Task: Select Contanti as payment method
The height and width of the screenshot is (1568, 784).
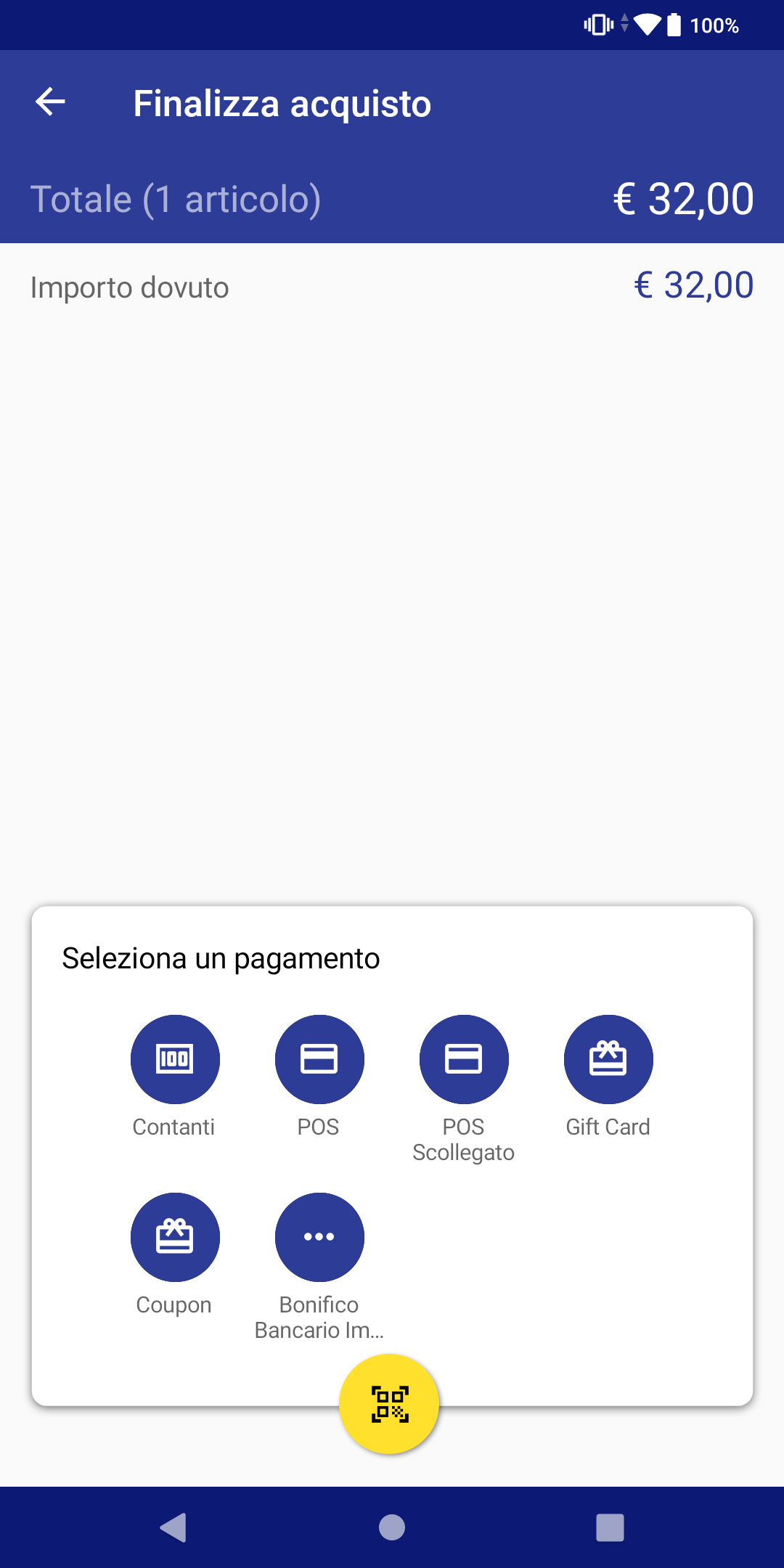Action: pyautogui.click(x=175, y=1059)
